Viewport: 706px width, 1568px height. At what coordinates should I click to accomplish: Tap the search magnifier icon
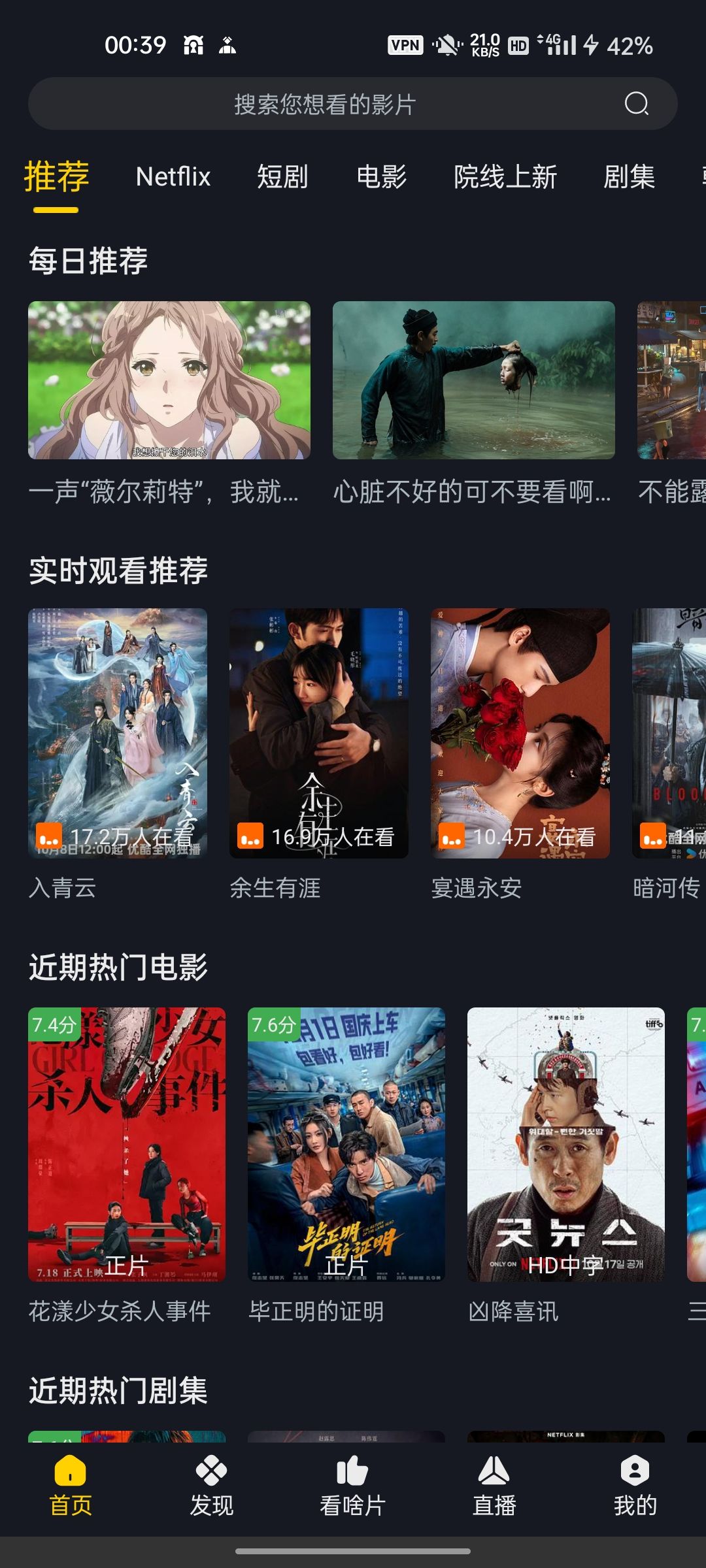(637, 103)
